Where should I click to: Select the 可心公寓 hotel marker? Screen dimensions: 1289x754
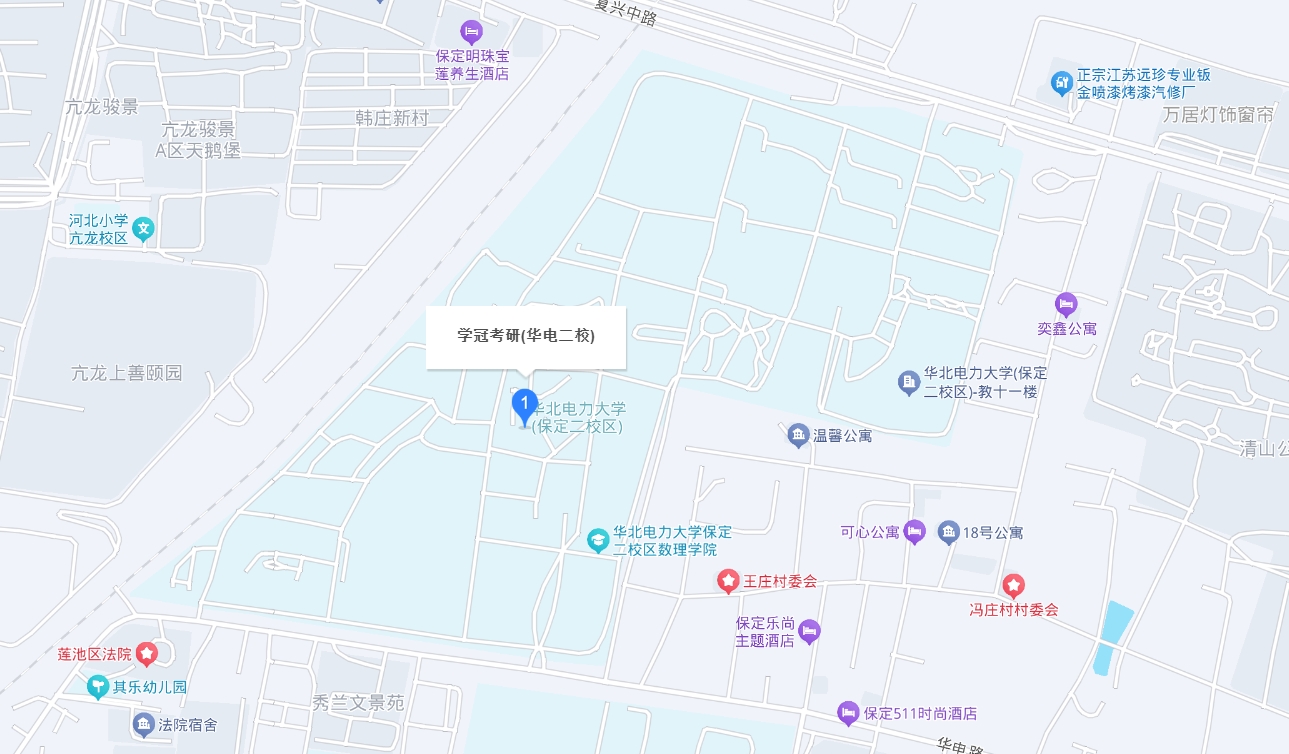914,532
